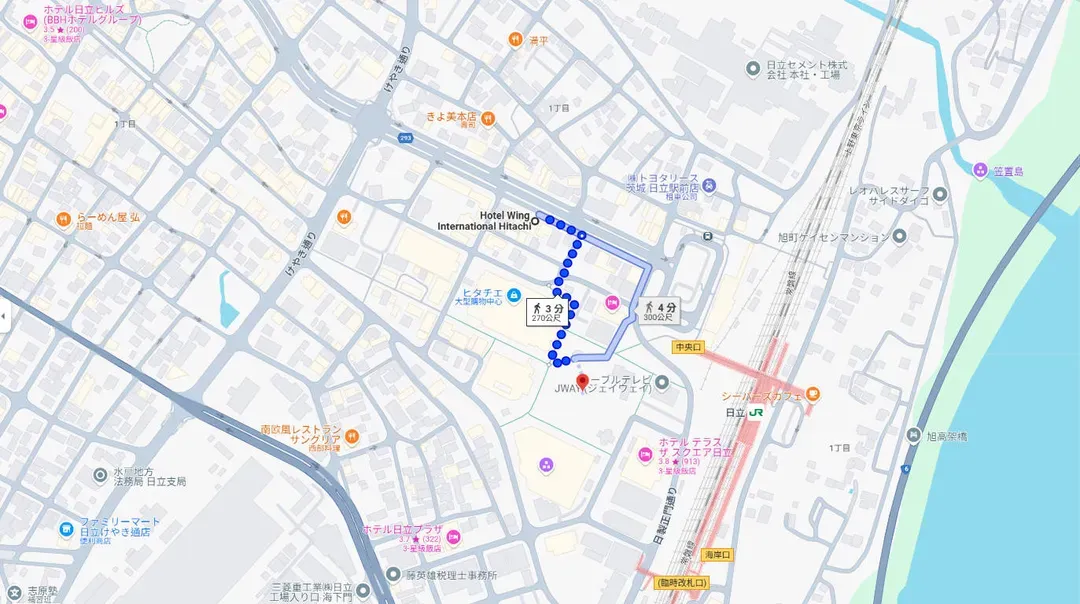Open ファミリーマート 日立けやき通店 marker

coord(66,527)
